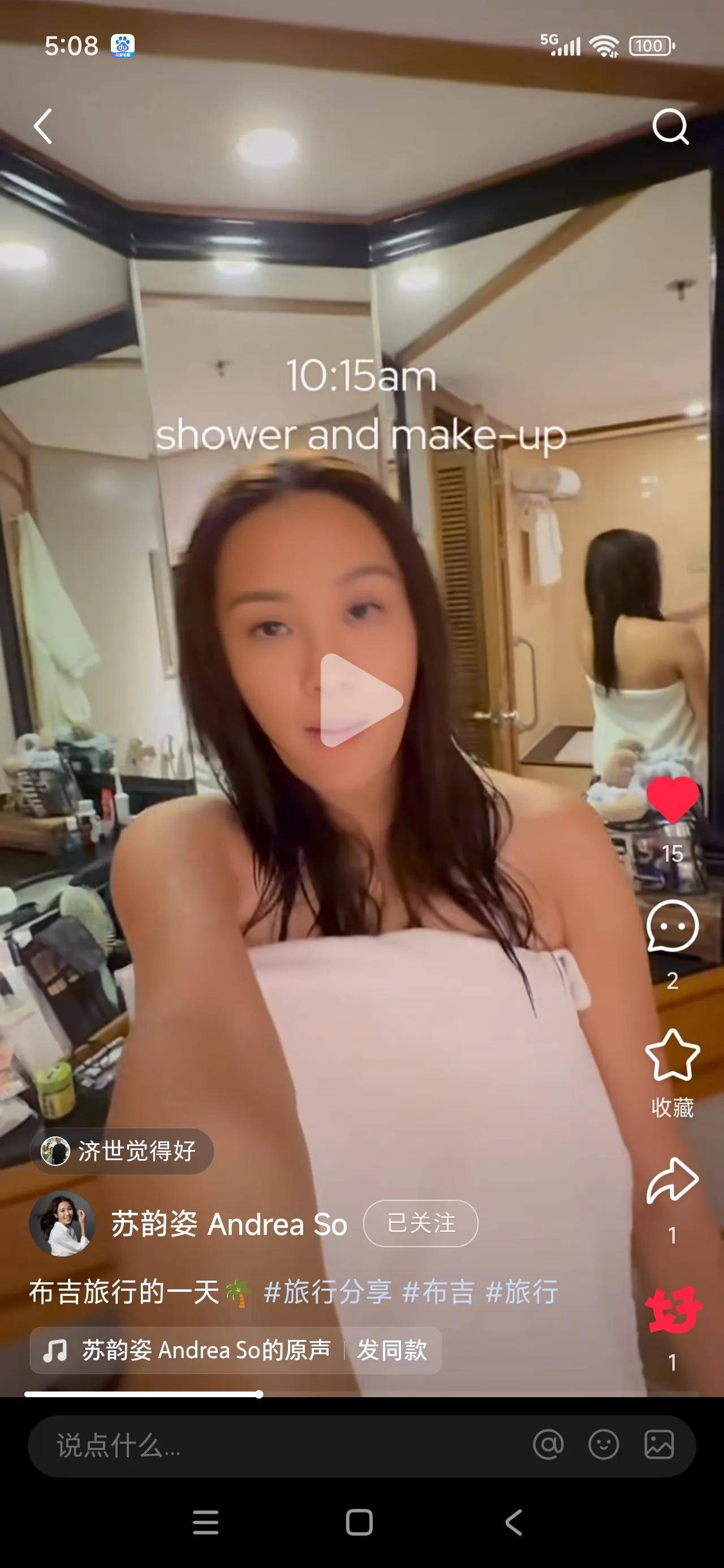Open the #旅行 hashtag
Image resolution: width=724 pixels, height=1568 pixels.
pyautogui.click(x=522, y=1291)
